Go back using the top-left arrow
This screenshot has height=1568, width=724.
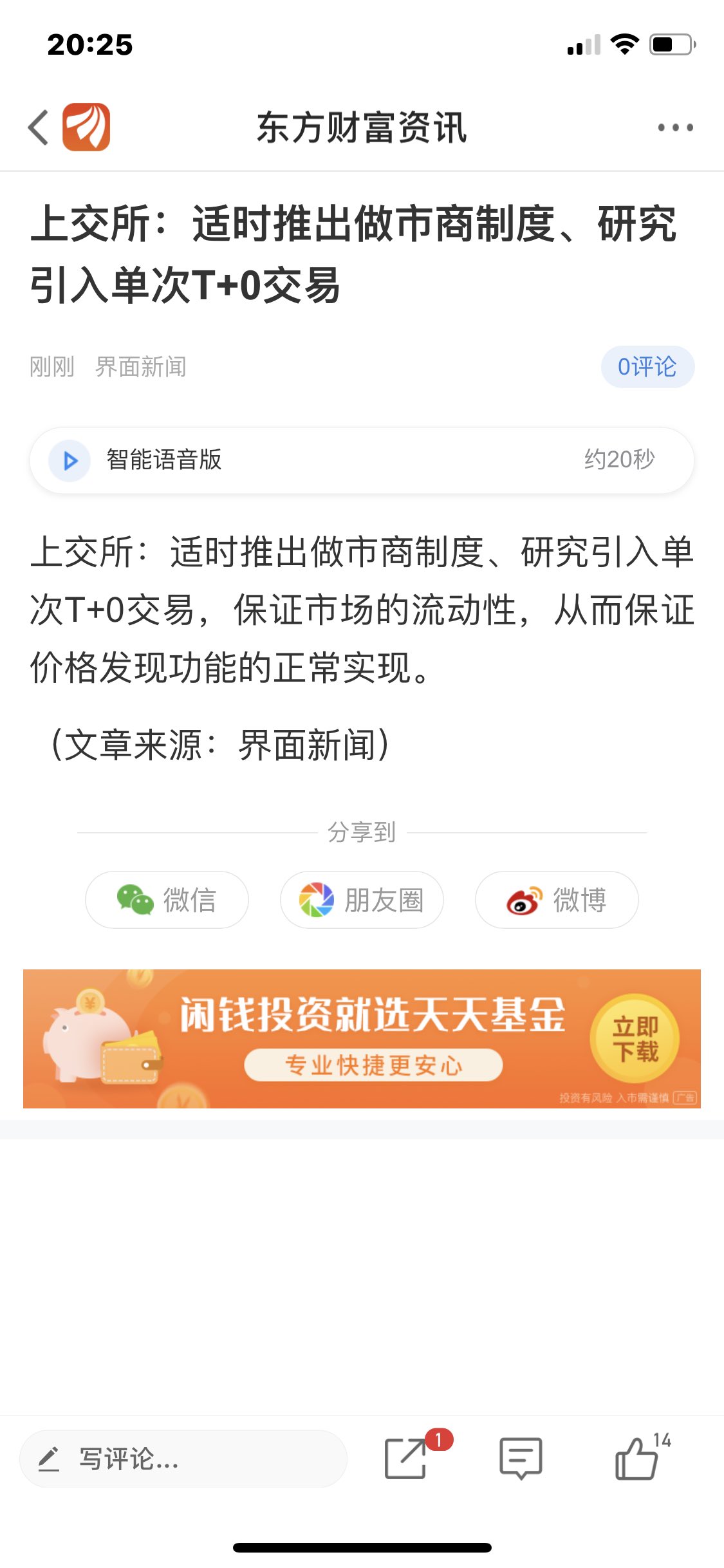point(39,127)
